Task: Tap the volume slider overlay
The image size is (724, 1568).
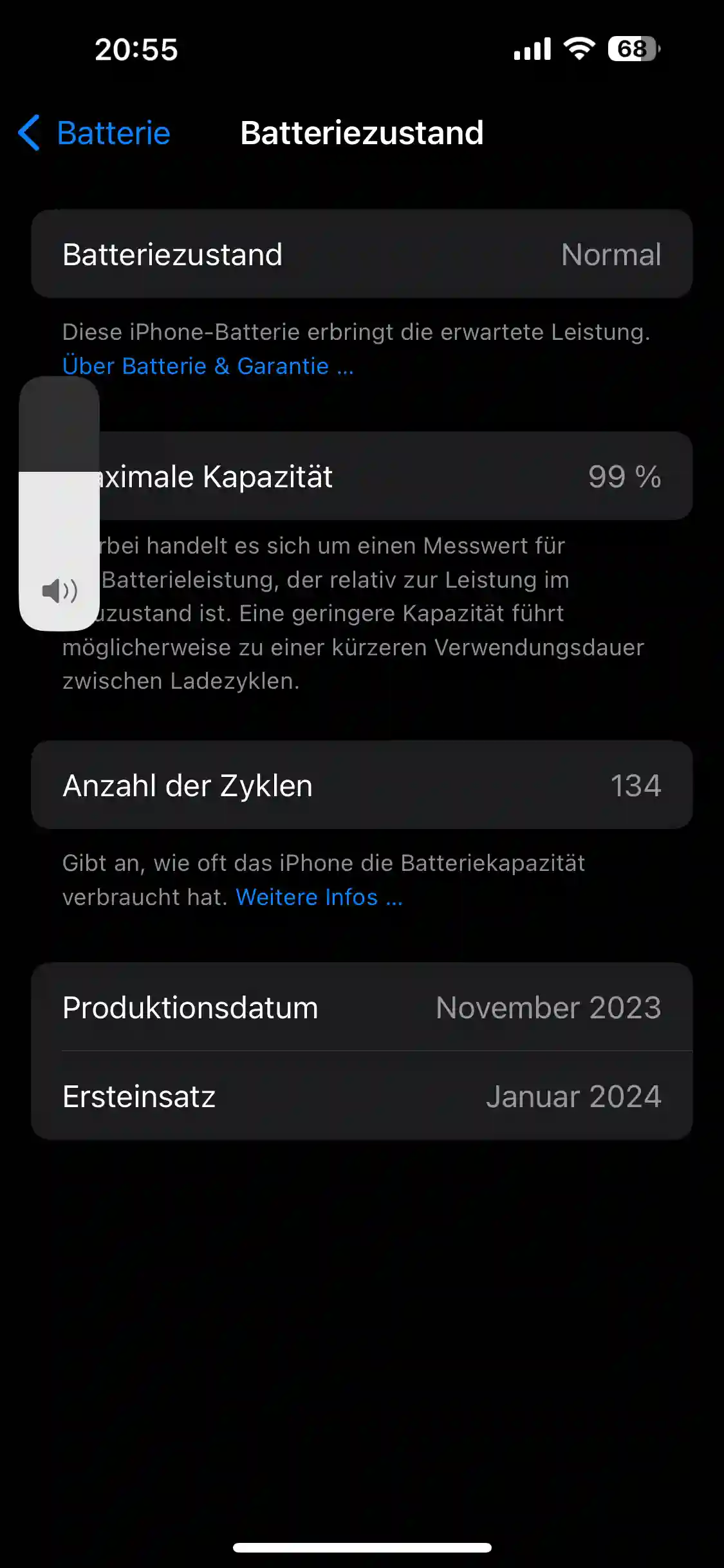Action: coord(59,503)
